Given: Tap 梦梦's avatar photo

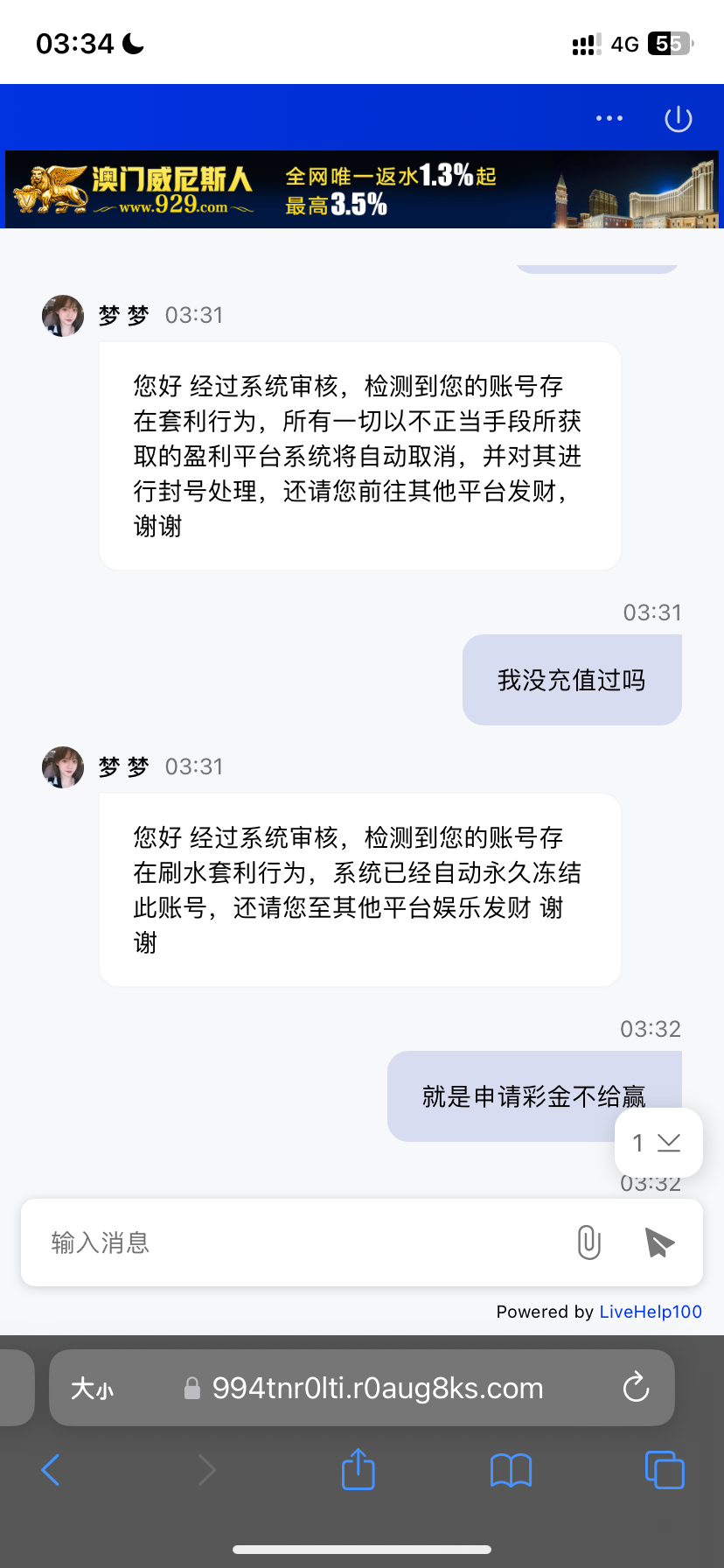Looking at the screenshot, I should [62, 316].
